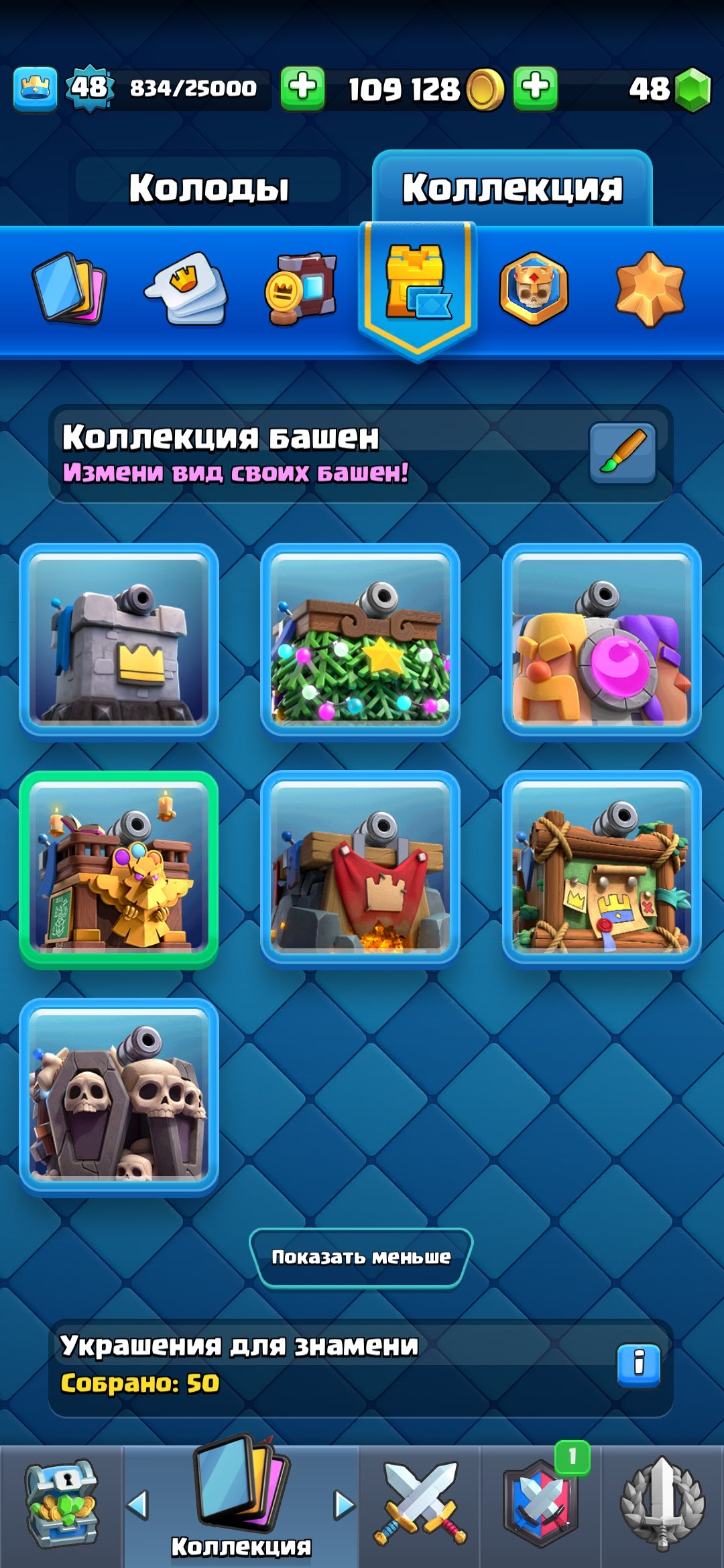Tap the paintbrush edit tower button
Image resolution: width=724 pixels, height=1568 pixels.
pyautogui.click(x=622, y=452)
